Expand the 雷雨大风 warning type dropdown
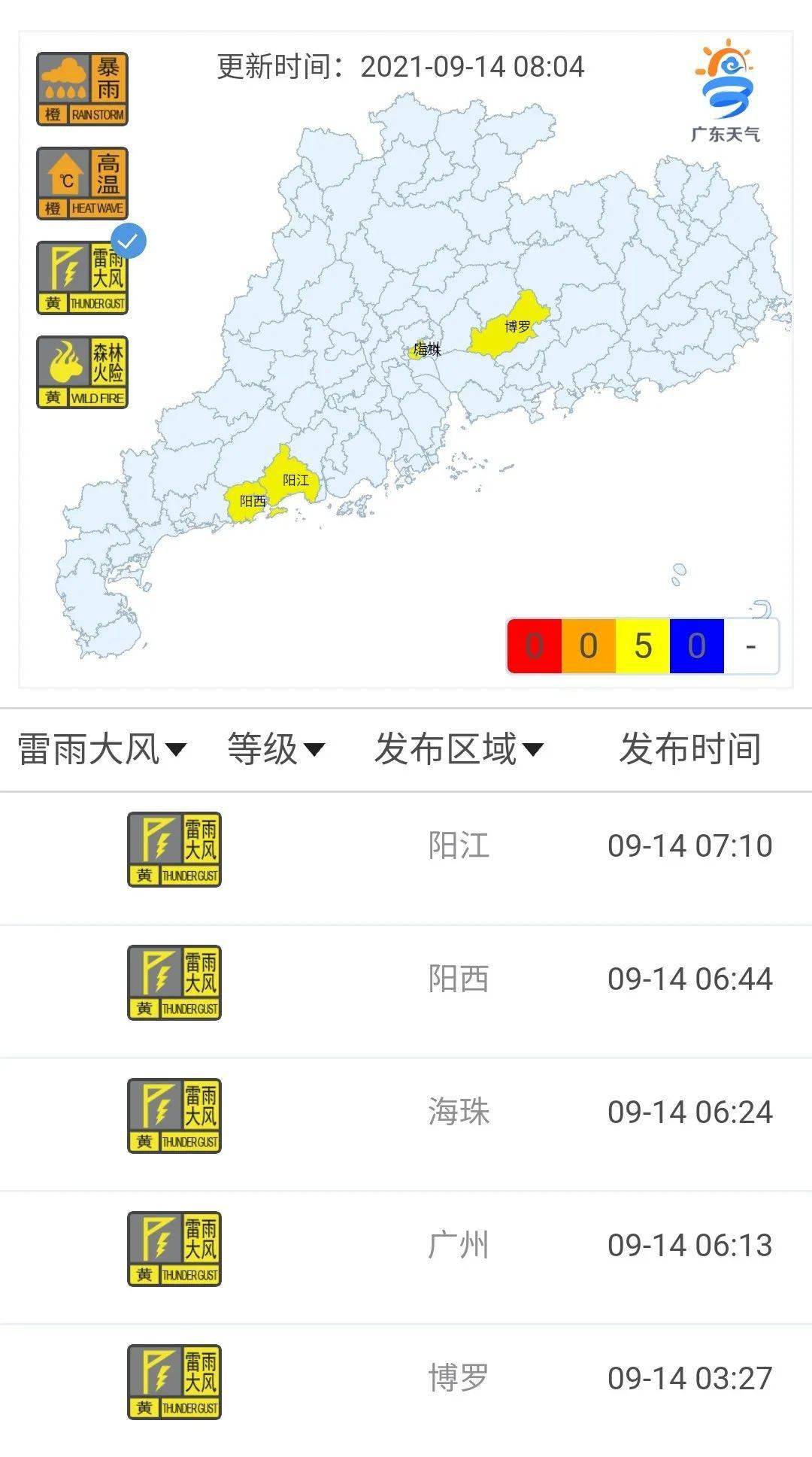The width and height of the screenshot is (812, 1457). point(101,749)
